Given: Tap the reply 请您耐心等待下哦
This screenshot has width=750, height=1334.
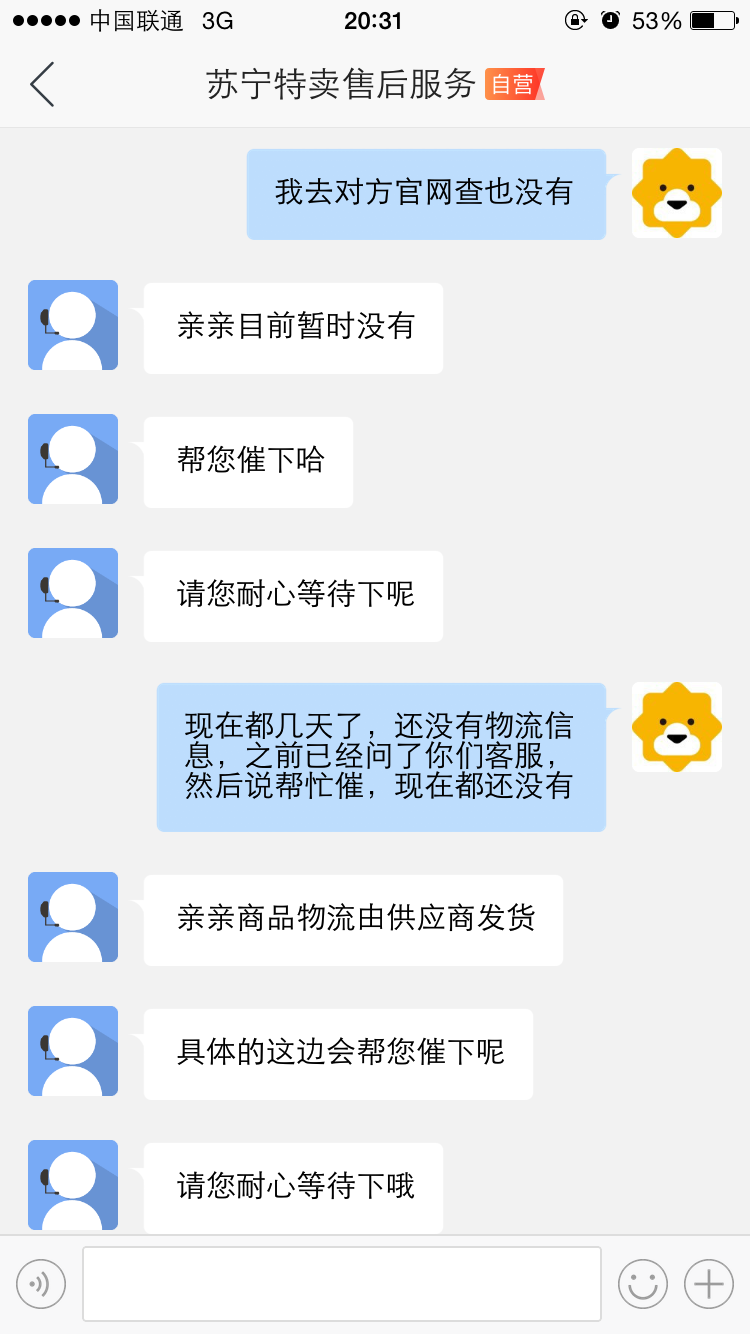Looking at the screenshot, I should (x=292, y=1187).
